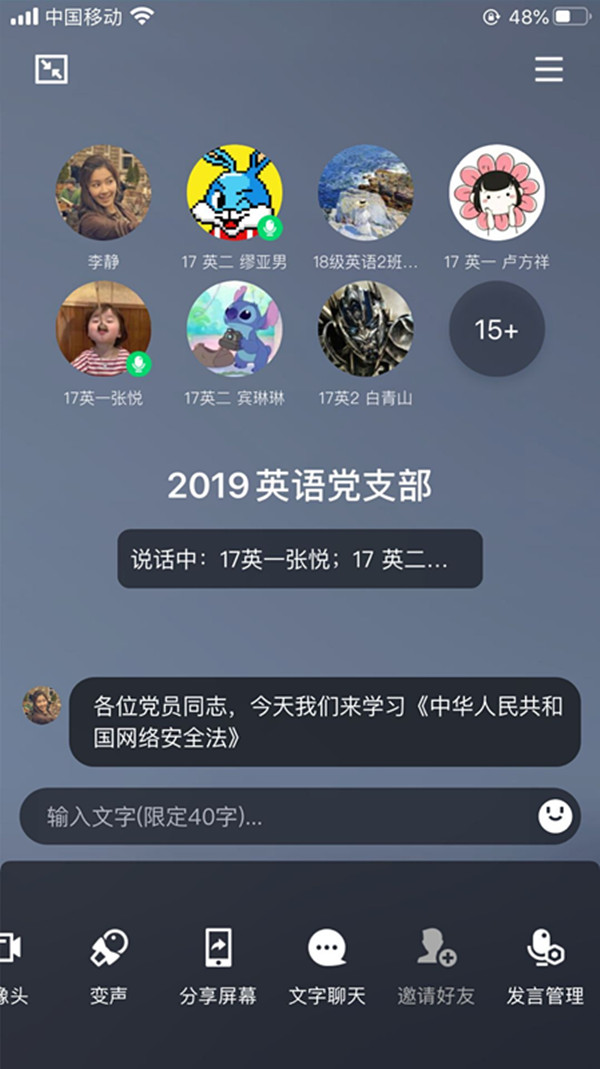
Task: Select 17 英一 卢方祥's avatar
Action: [497, 193]
